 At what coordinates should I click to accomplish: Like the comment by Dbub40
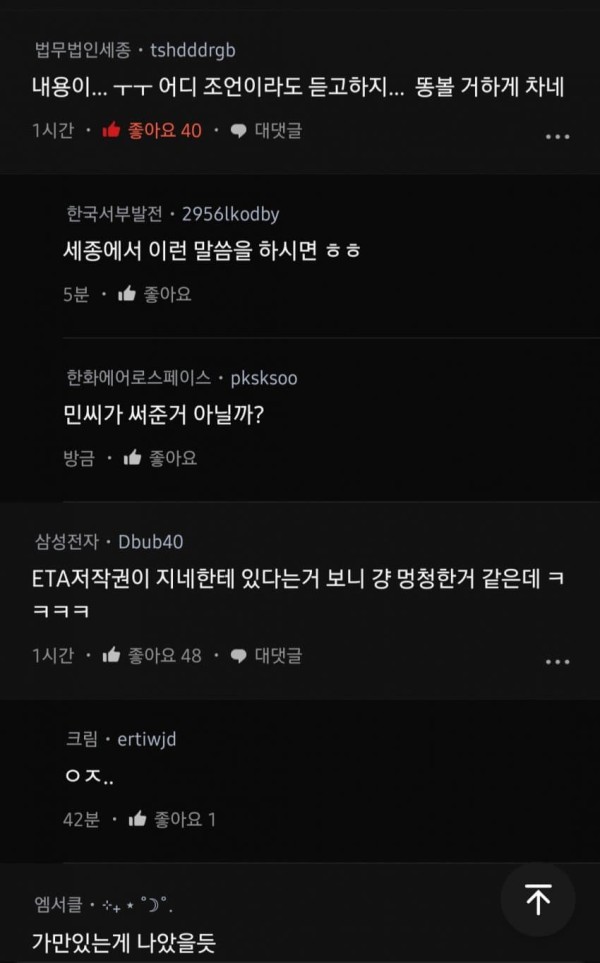[x=151, y=655]
